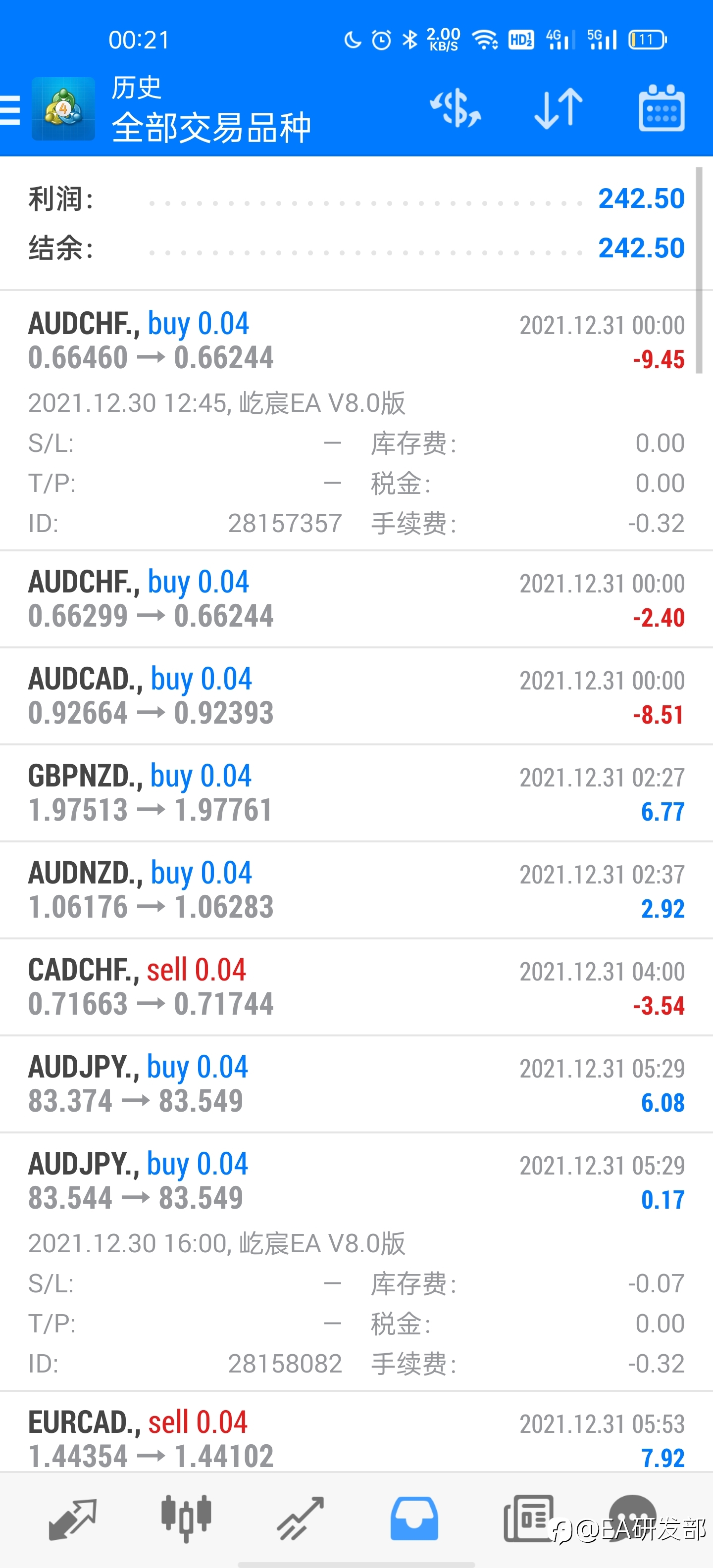Expand the AUDCHF trade with loss -2.40

point(356,599)
